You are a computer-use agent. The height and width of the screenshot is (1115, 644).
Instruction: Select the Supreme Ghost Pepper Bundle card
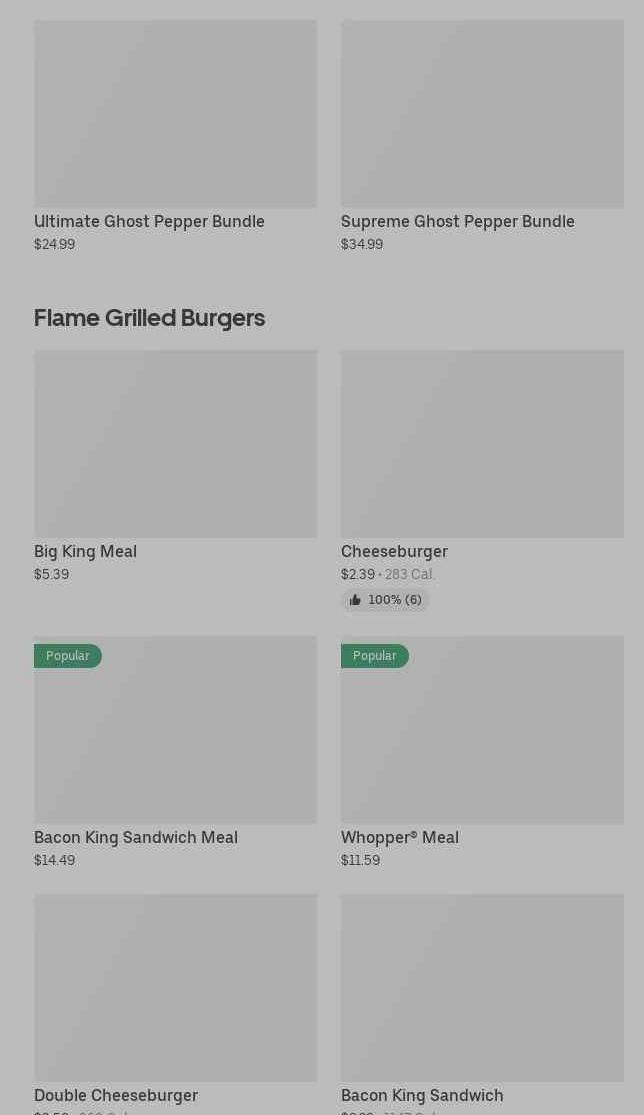482,114
